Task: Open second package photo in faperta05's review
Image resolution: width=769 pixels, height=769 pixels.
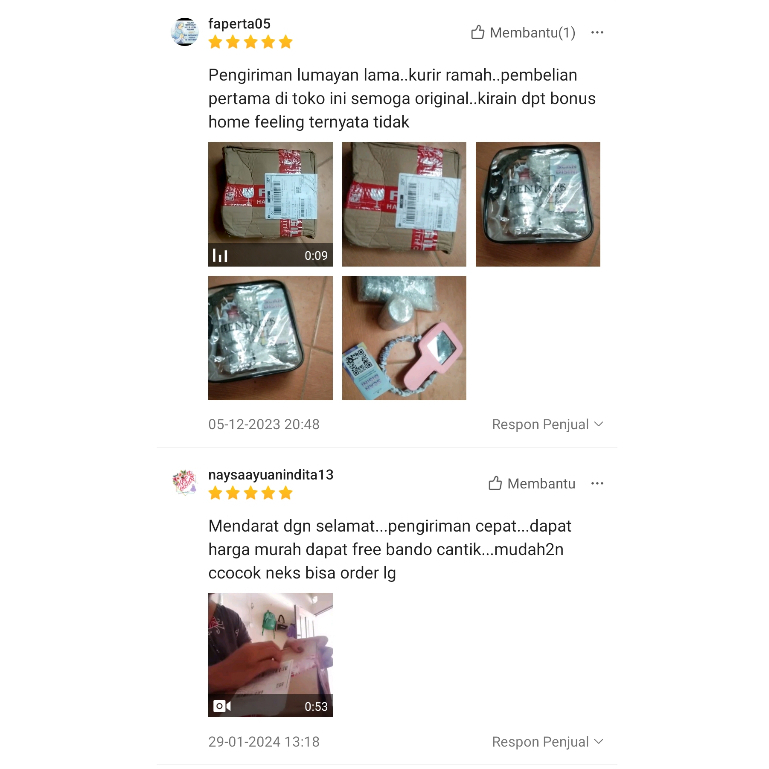Action: (x=404, y=204)
